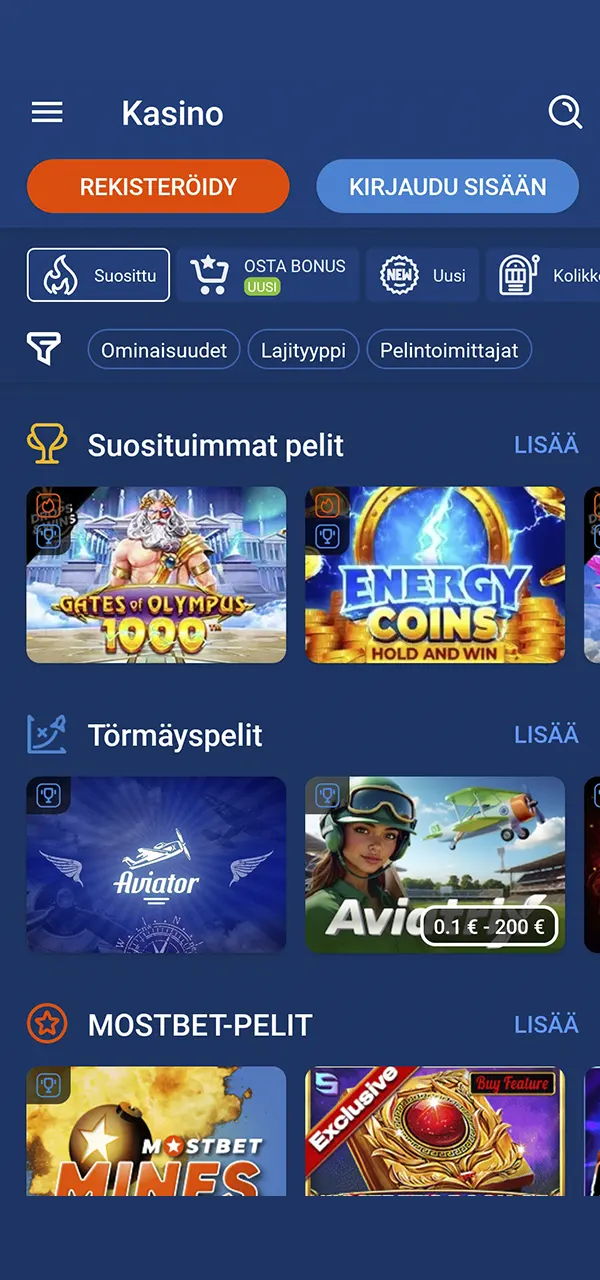Expand the Pelintoimittajat filter chip
This screenshot has height=1280, width=600.
click(449, 351)
